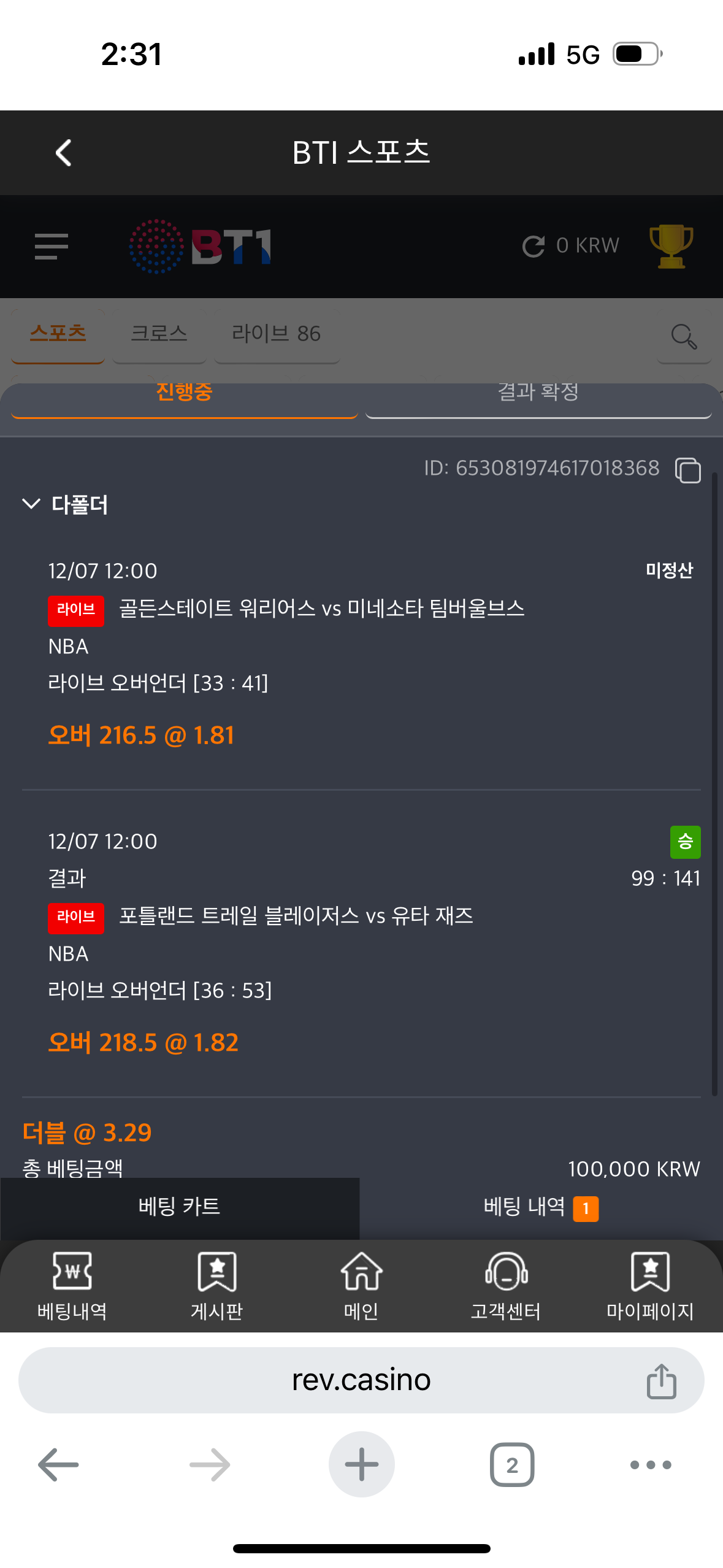
Task: Go to 메인 home
Action: tap(361, 1286)
